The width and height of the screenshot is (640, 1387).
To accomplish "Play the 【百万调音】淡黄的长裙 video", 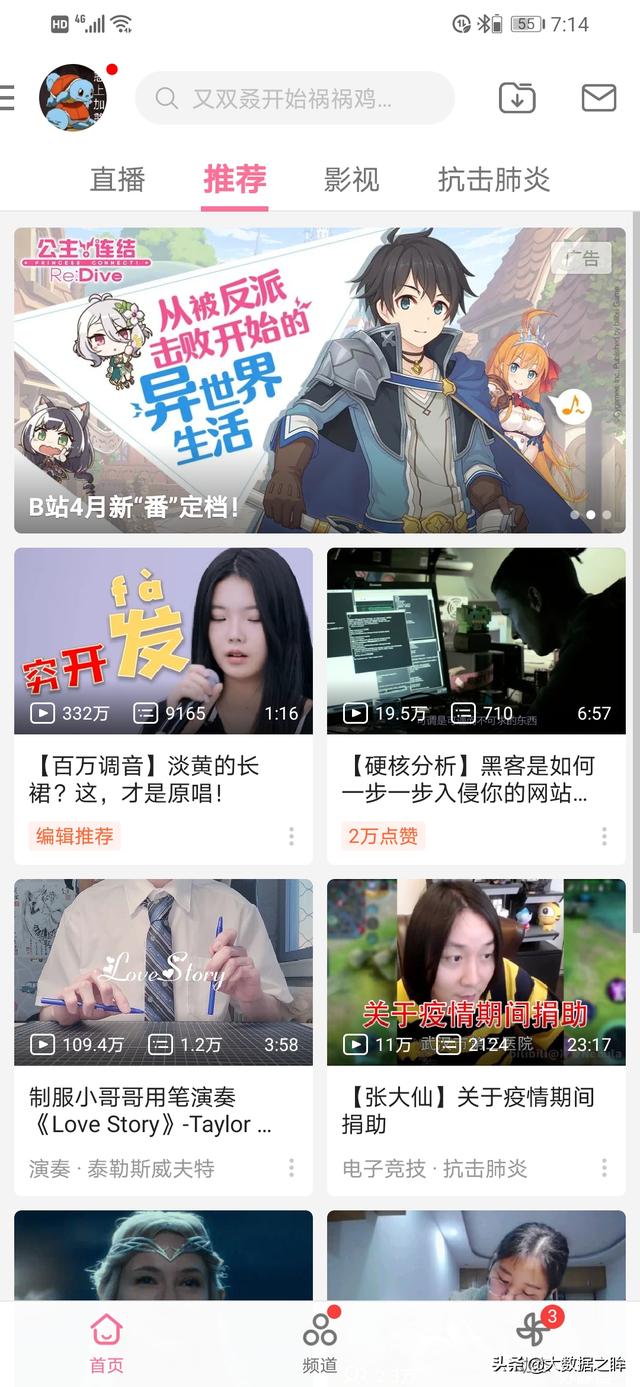I will [163, 641].
